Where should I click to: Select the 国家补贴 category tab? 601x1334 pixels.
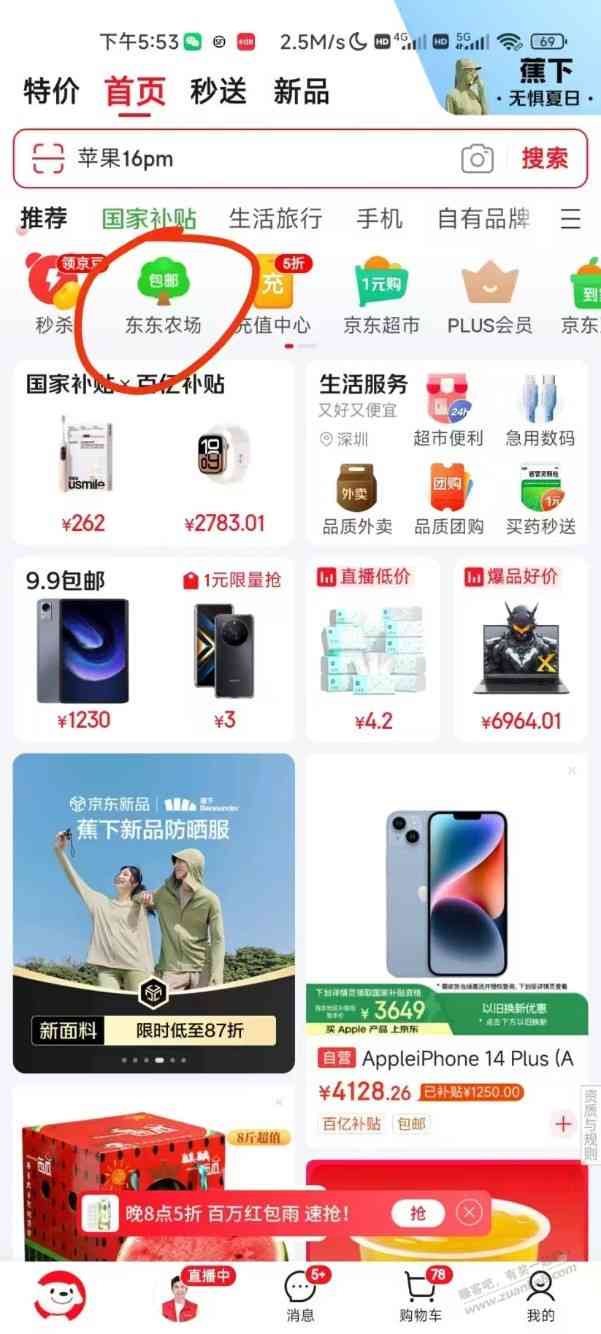(x=149, y=219)
